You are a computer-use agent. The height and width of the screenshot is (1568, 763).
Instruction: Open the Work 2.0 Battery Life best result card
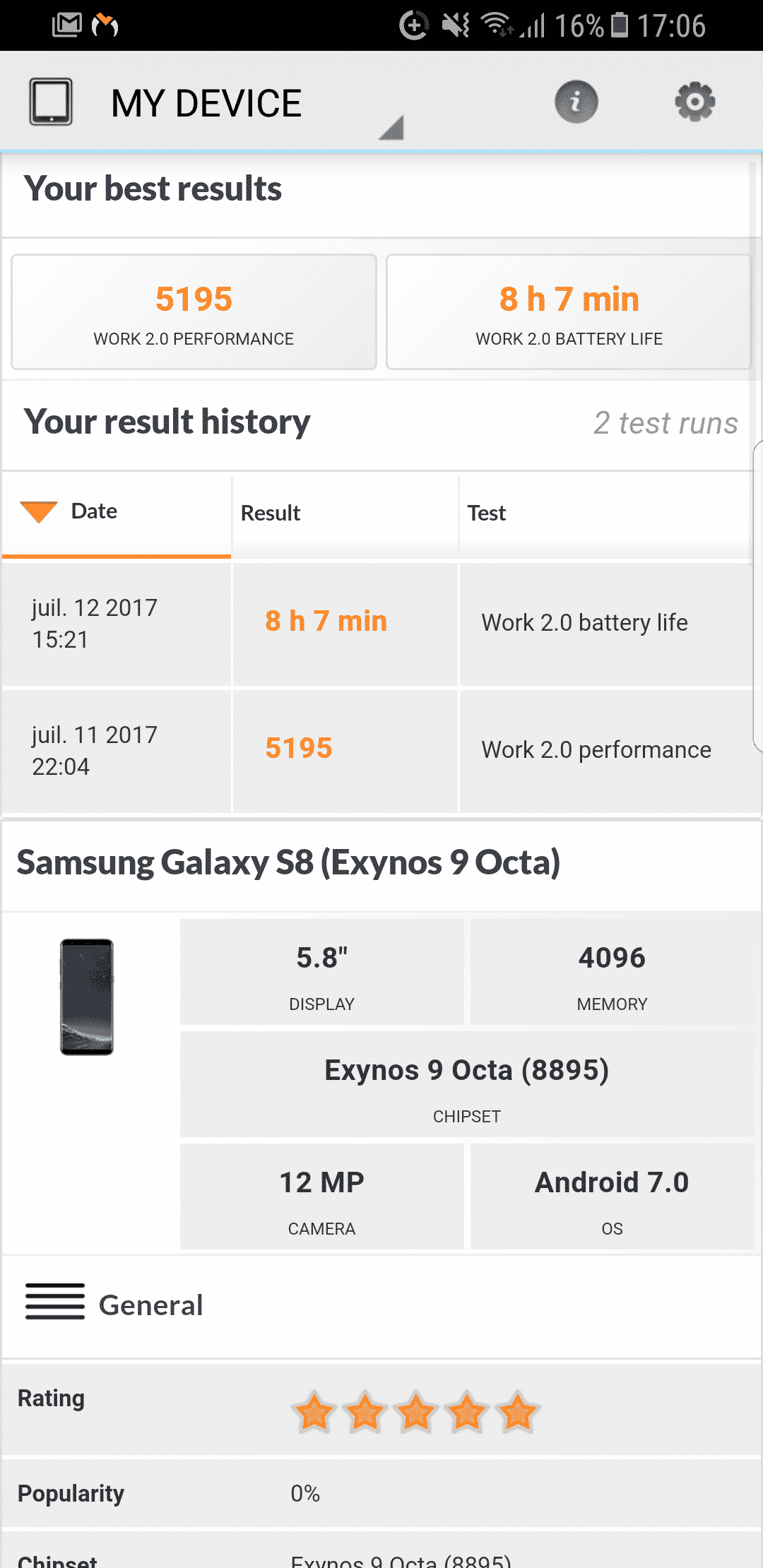[x=569, y=312]
